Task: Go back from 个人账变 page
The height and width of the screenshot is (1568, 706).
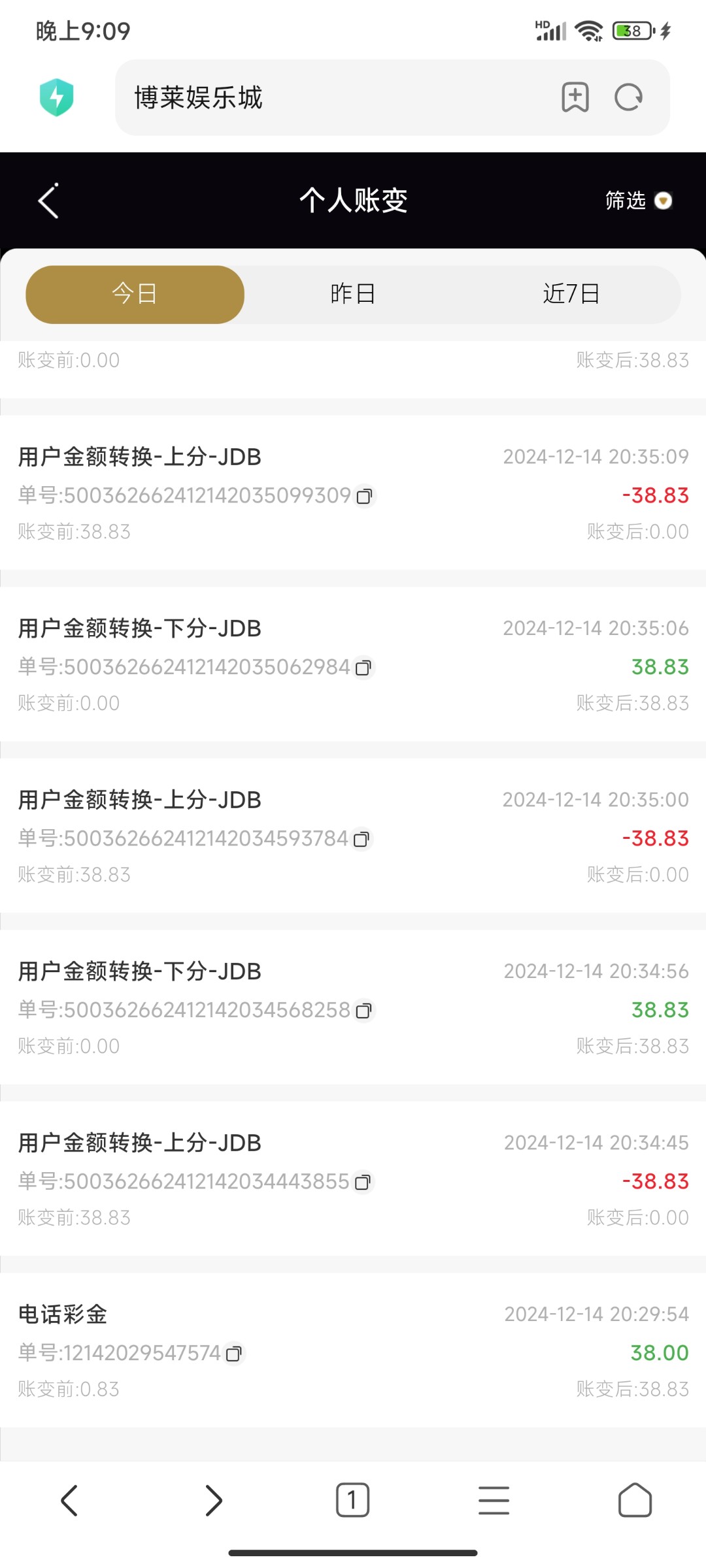Action: 49,201
